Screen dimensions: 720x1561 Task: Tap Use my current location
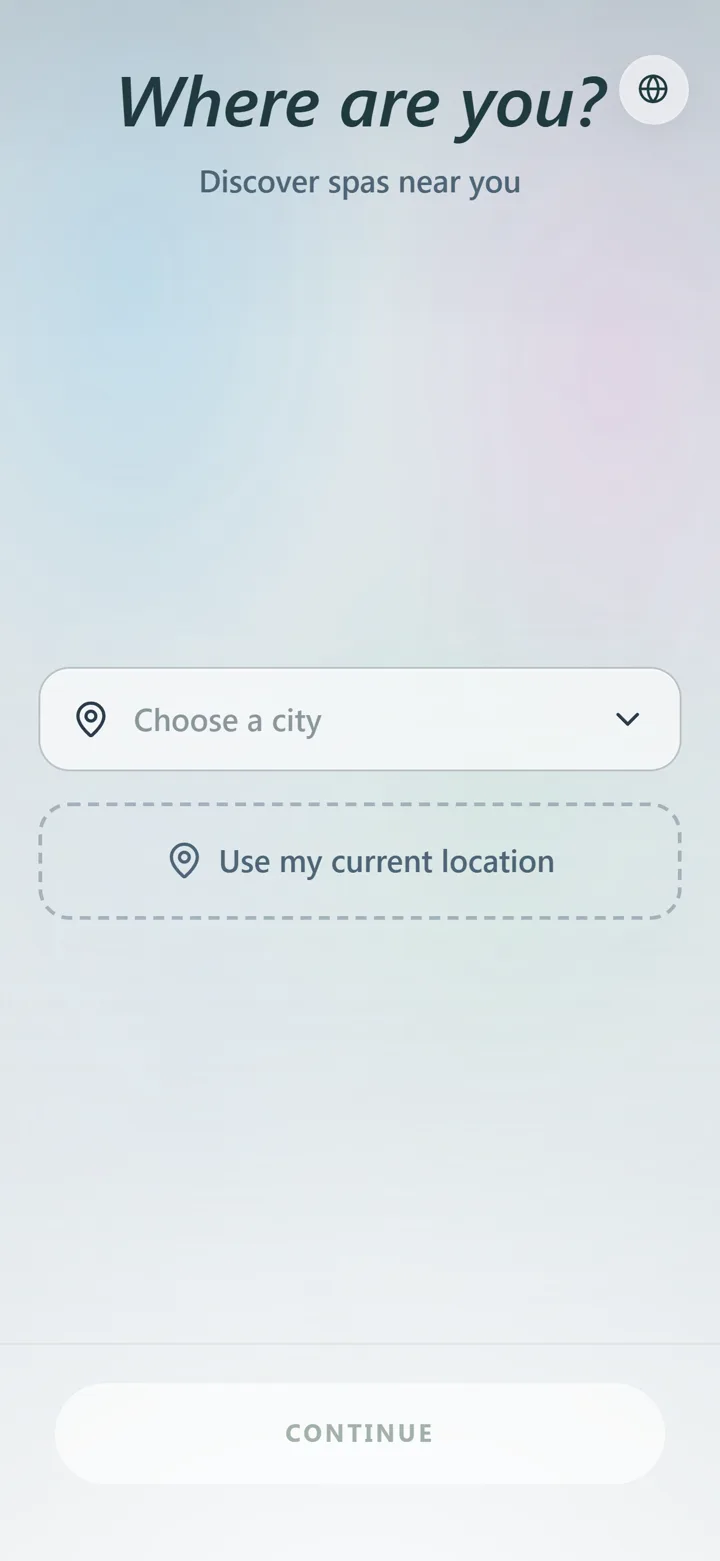pos(360,861)
